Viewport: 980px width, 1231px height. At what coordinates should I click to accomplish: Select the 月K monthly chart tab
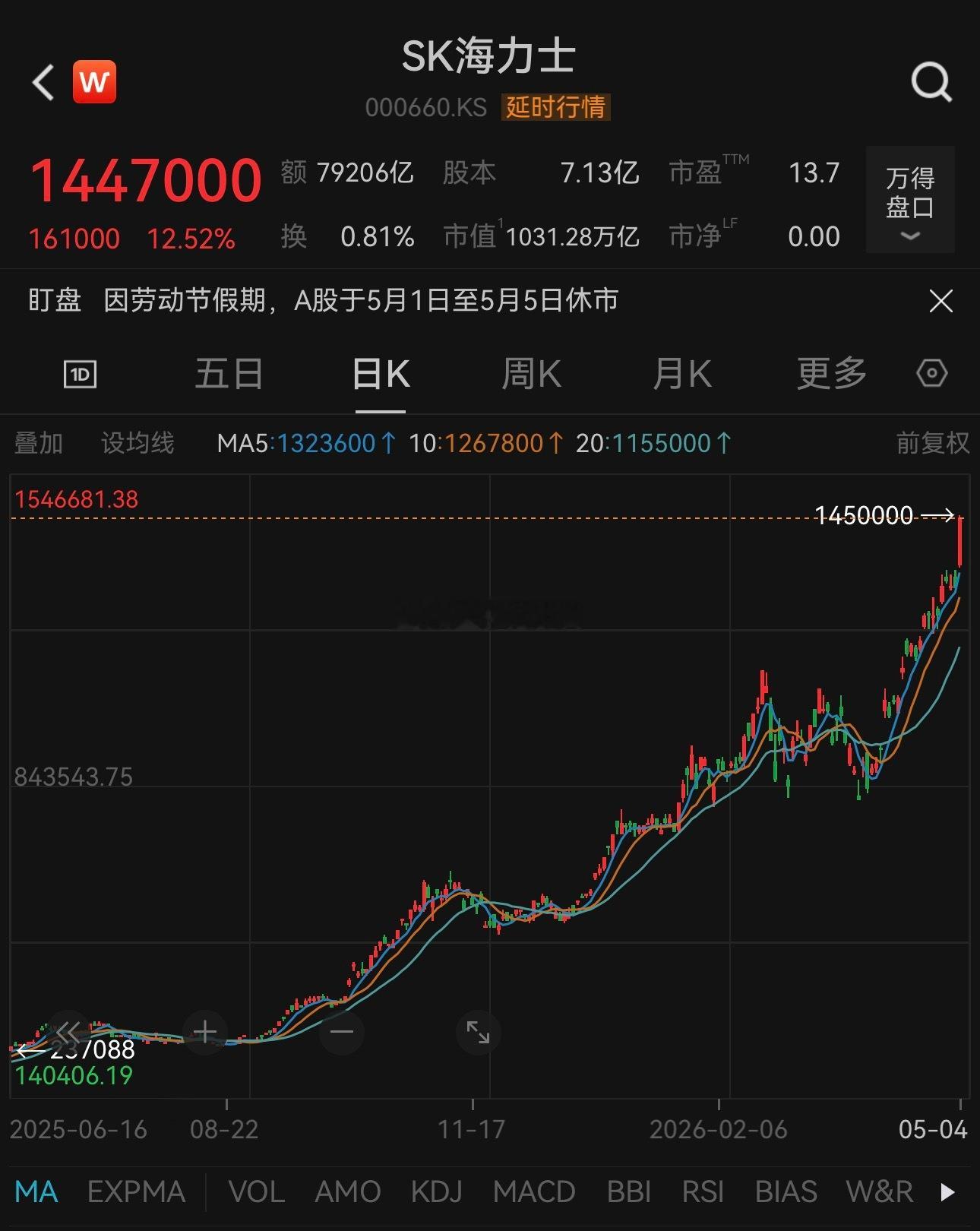tap(681, 374)
